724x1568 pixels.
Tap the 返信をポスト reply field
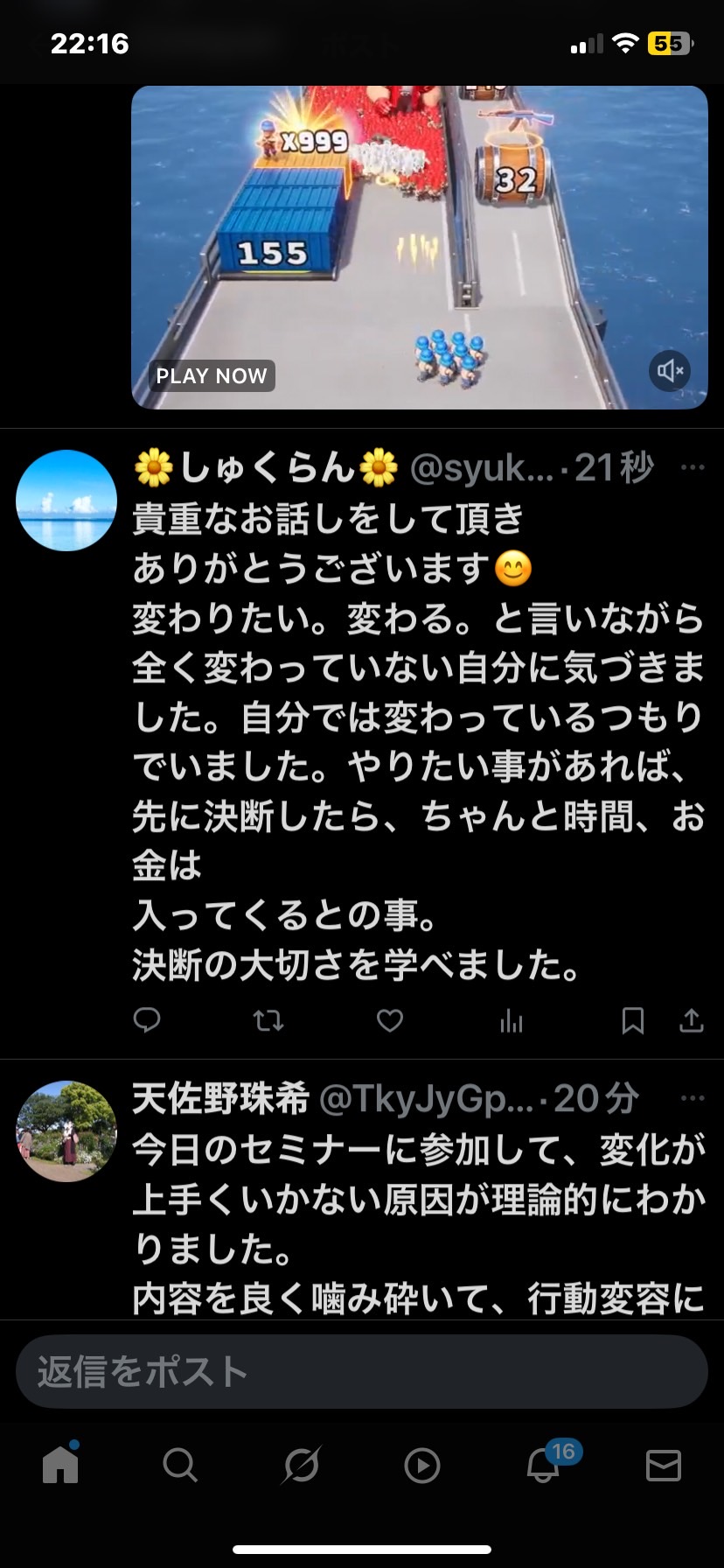pyautogui.click(x=362, y=1371)
